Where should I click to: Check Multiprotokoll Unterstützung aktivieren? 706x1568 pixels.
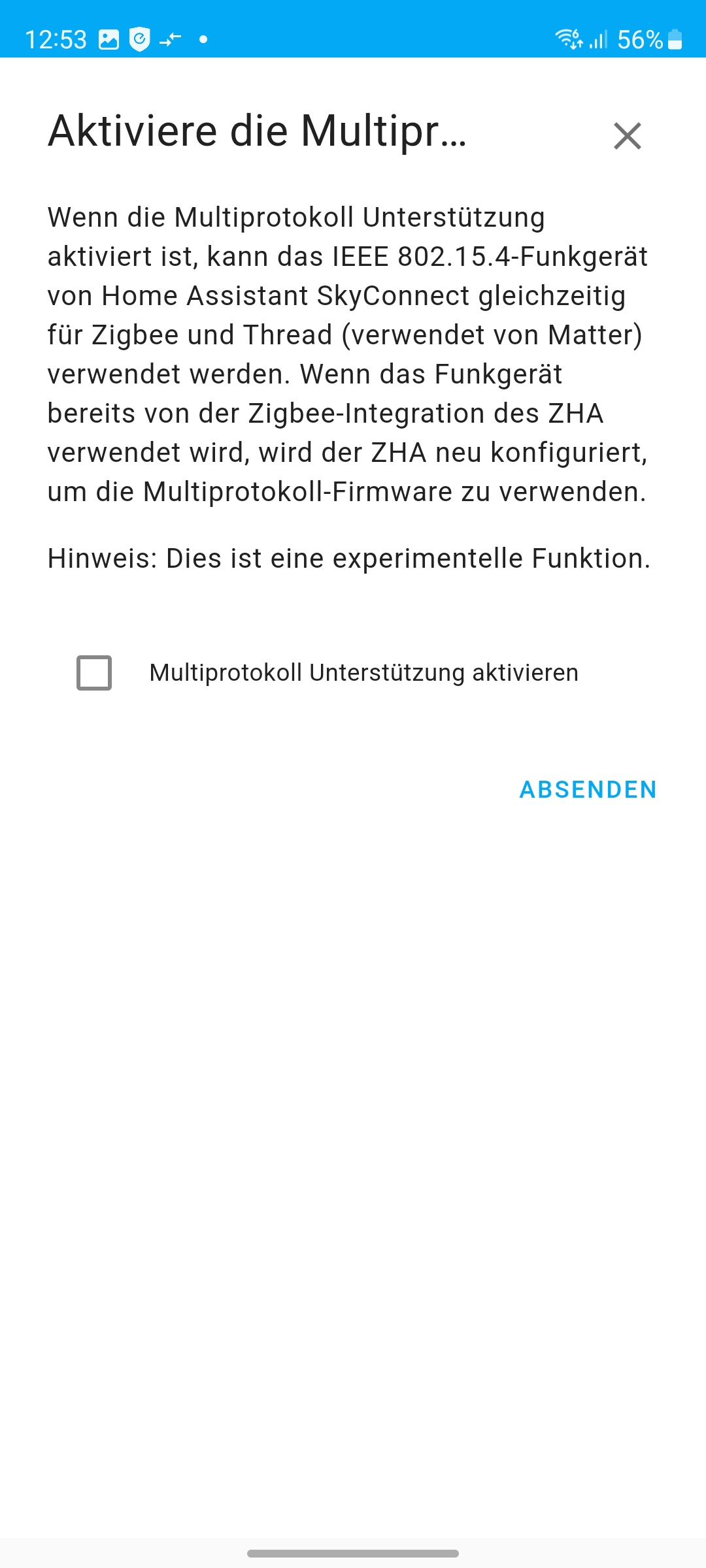[x=94, y=673]
